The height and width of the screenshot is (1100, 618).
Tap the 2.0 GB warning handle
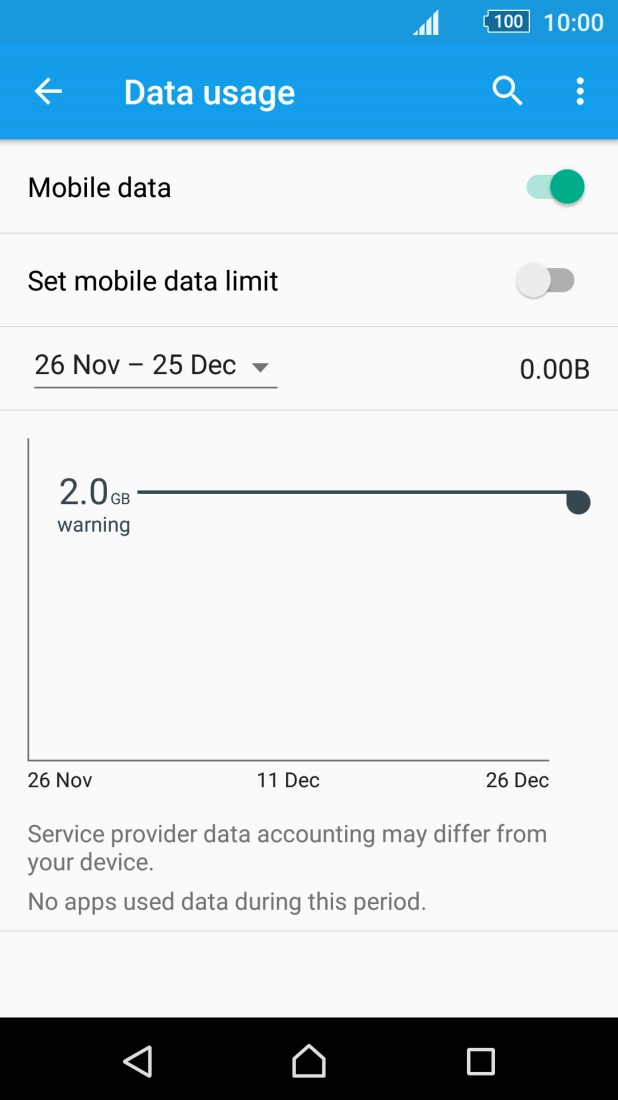[x=578, y=502]
